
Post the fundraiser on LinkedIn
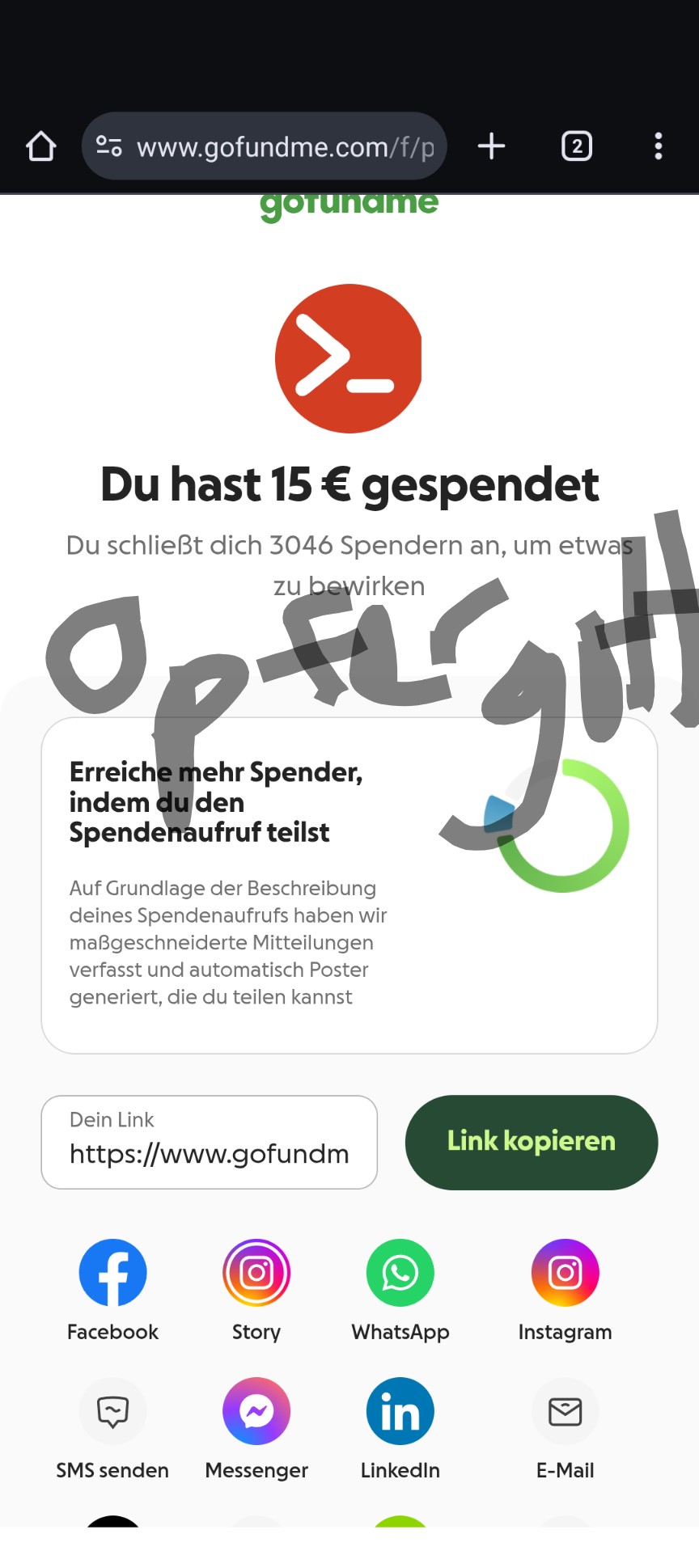pyautogui.click(x=400, y=1412)
